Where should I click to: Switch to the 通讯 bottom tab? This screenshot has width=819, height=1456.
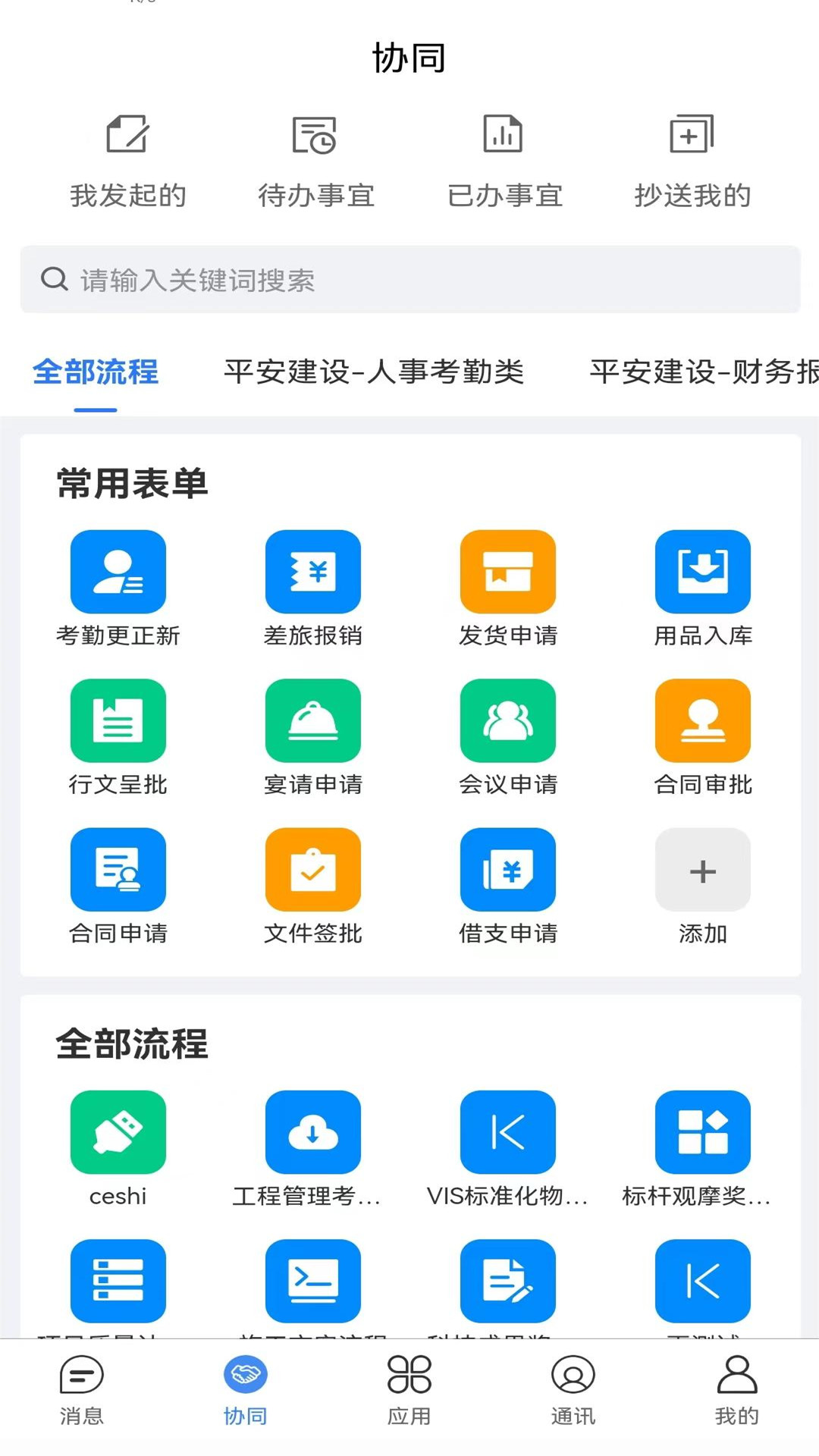(574, 1399)
